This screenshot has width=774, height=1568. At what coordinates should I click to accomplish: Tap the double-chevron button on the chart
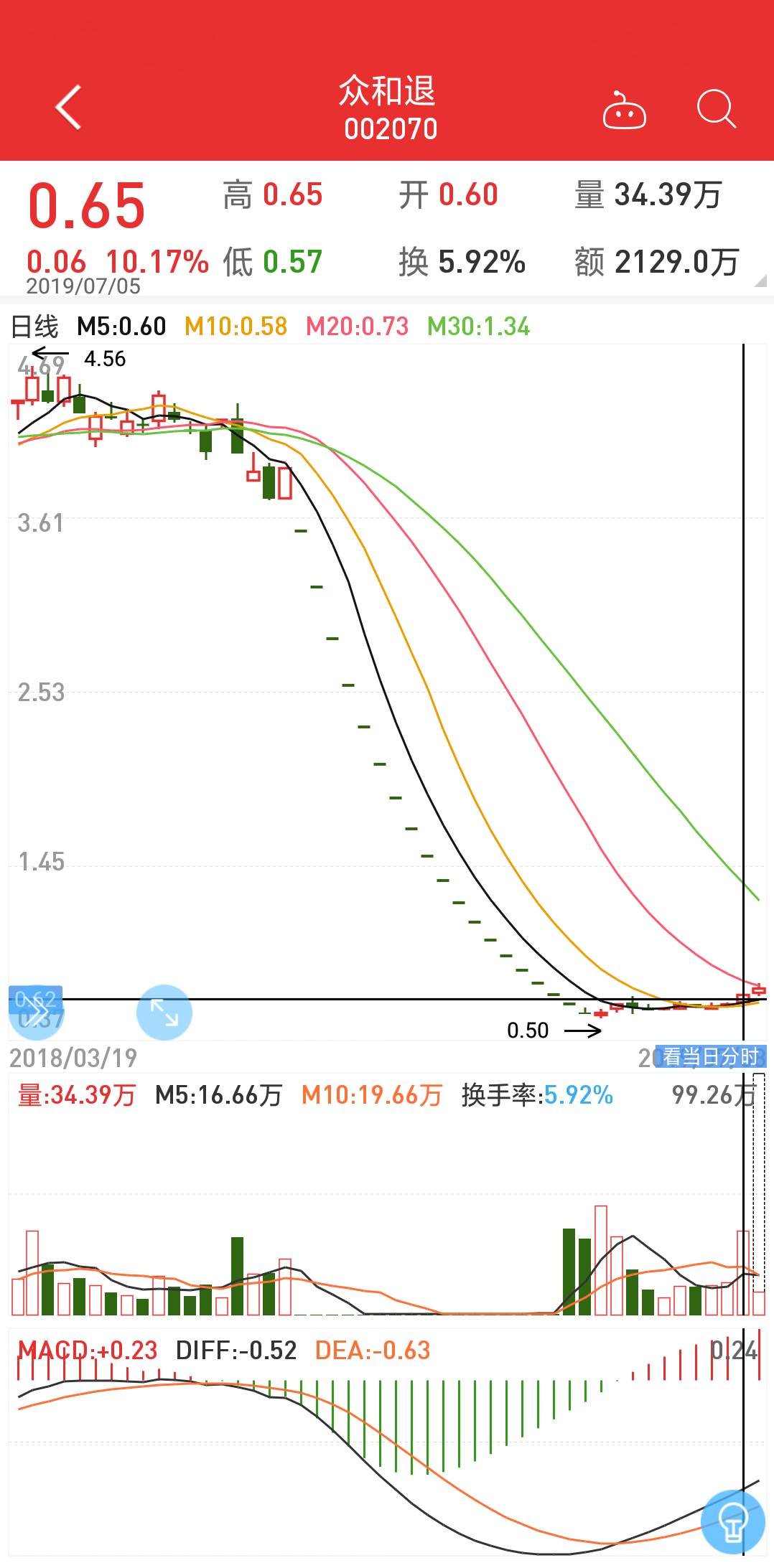click(36, 1013)
